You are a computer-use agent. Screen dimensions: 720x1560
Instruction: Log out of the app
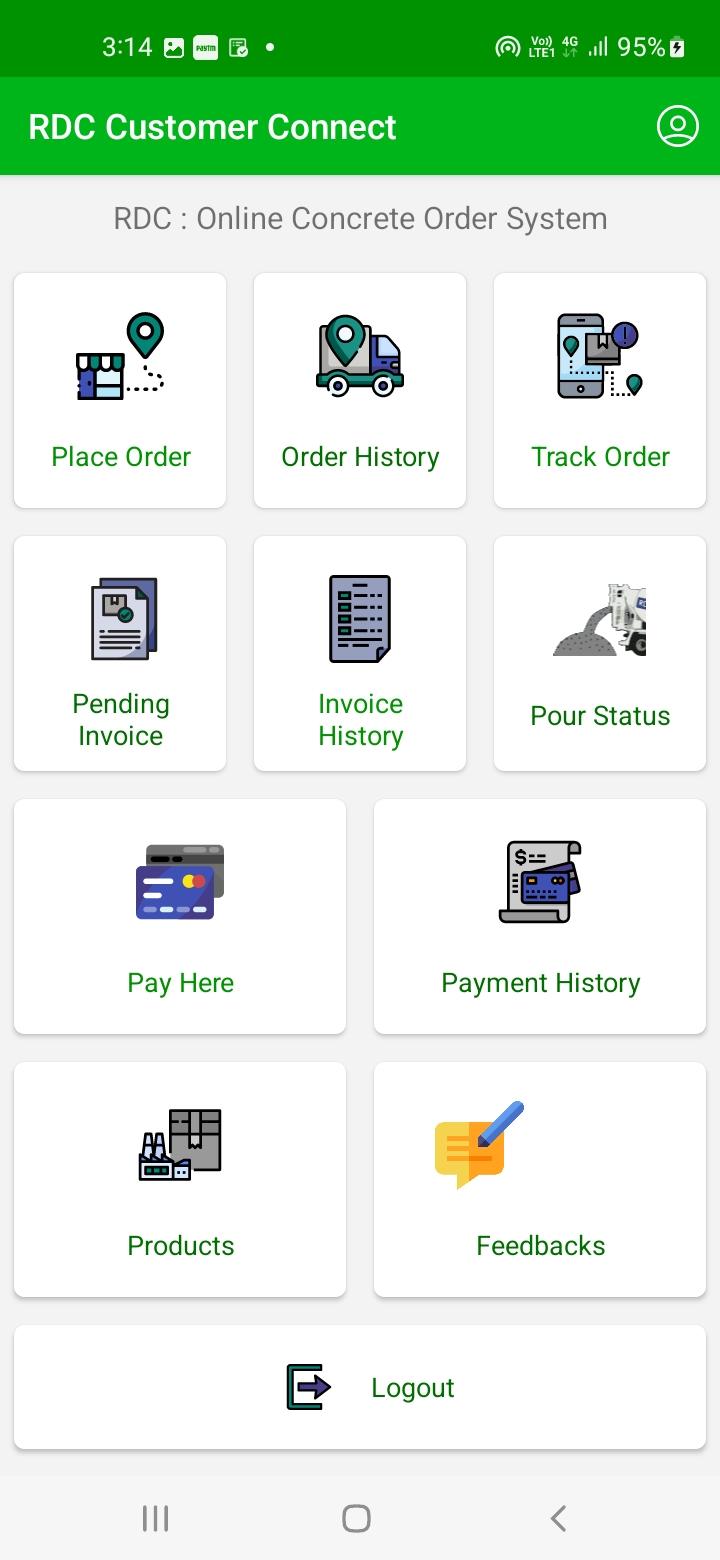click(360, 1387)
